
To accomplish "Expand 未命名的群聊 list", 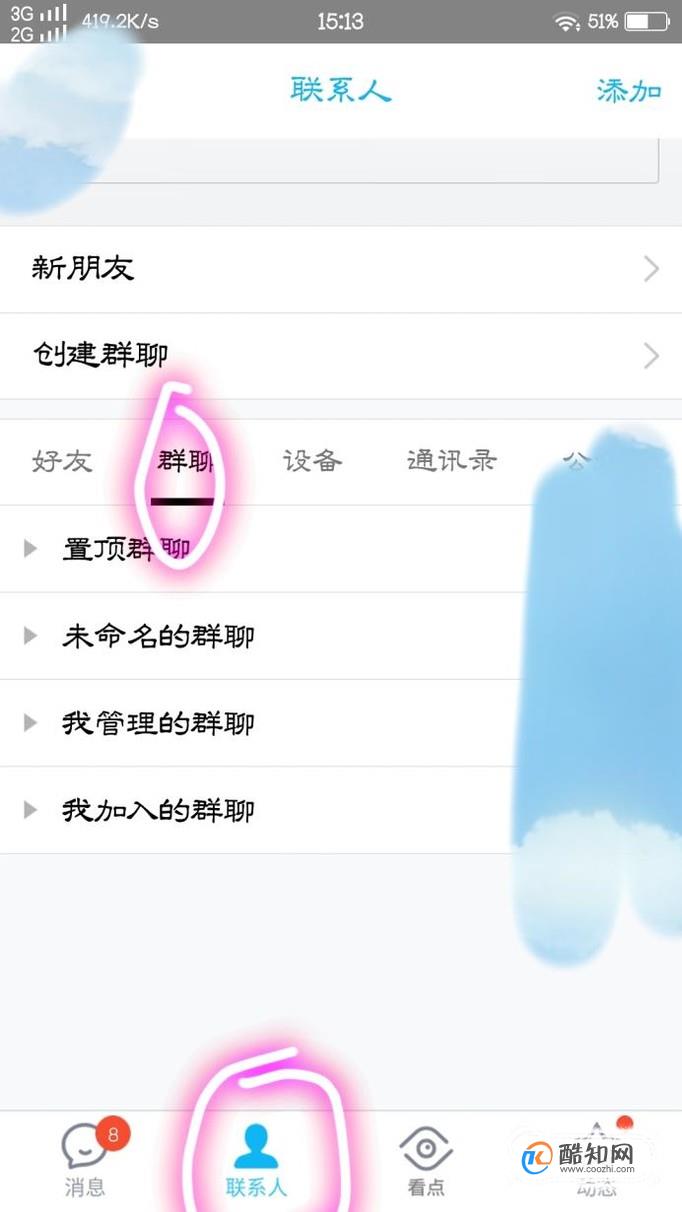I will 341,636.
